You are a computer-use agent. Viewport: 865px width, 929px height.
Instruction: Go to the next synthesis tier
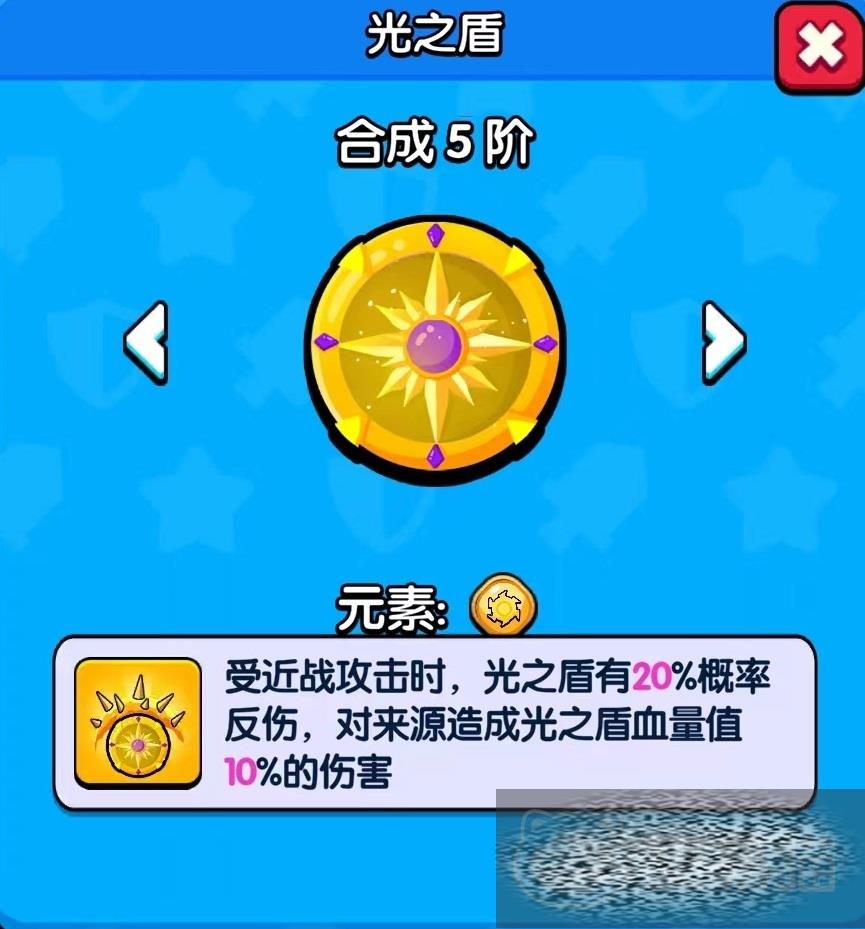[x=722, y=343]
